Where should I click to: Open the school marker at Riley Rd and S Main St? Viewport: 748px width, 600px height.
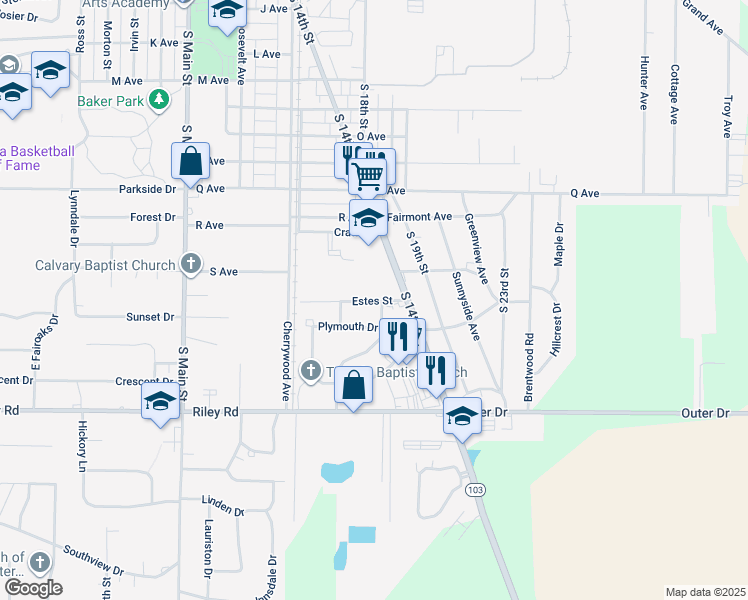(x=160, y=403)
